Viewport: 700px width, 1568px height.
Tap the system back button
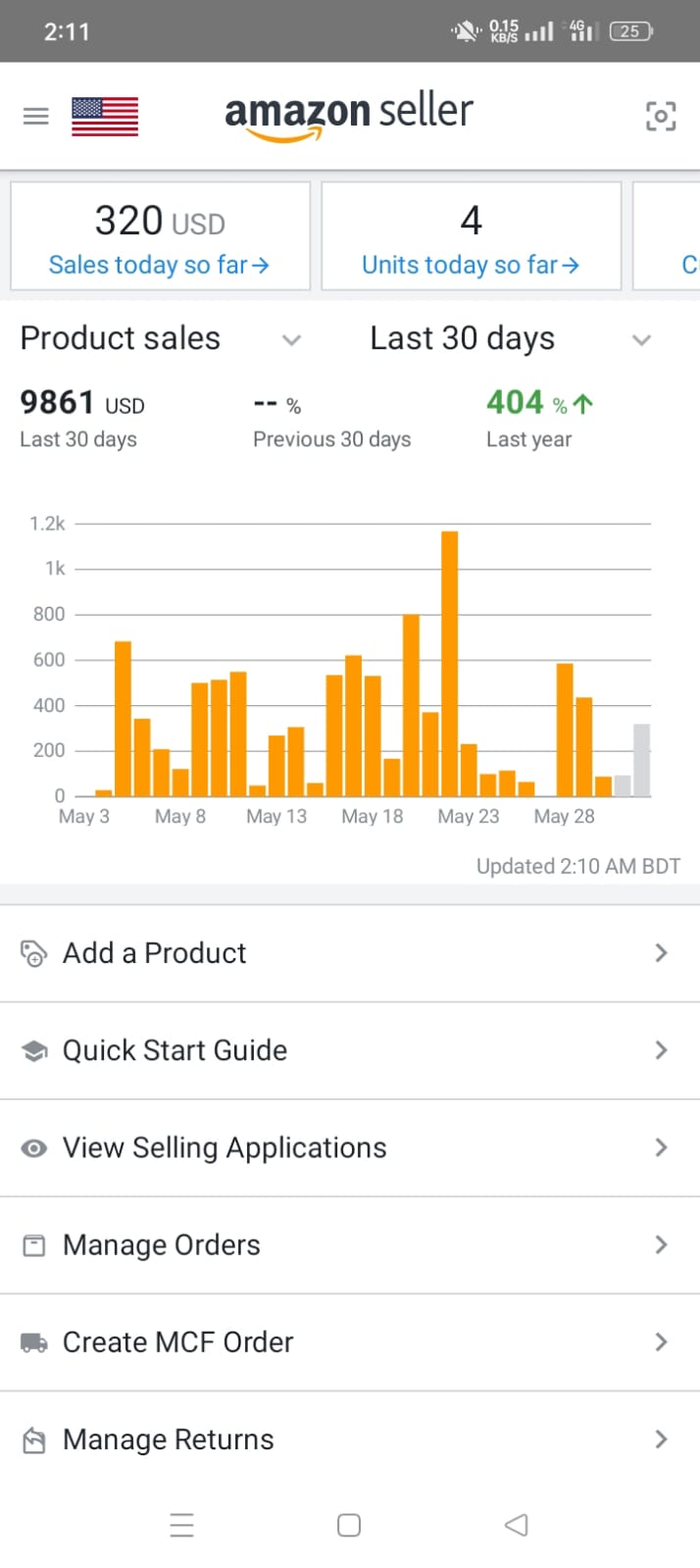(516, 1525)
